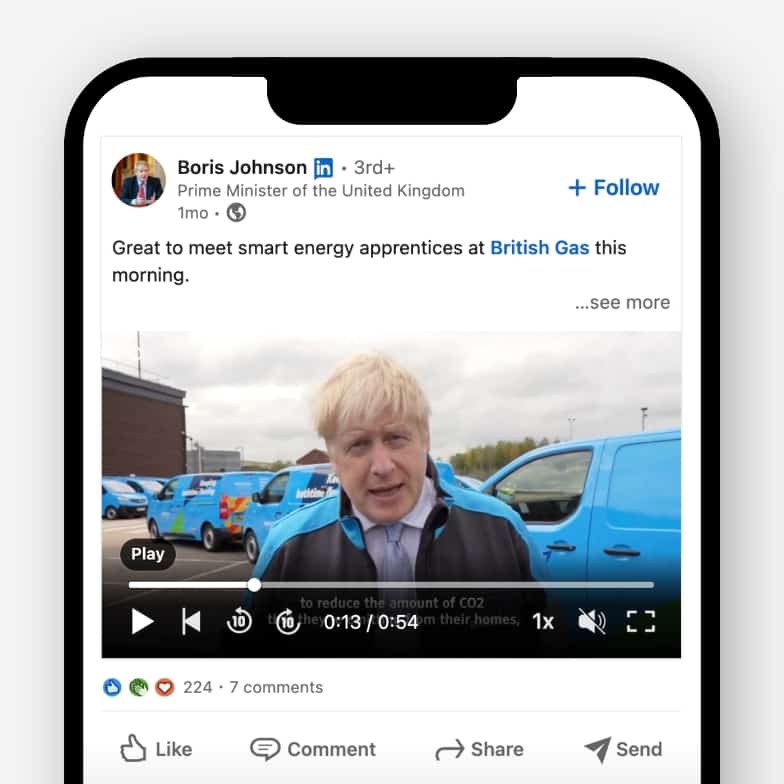This screenshot has height=784, width=784.
Task: Rewind the video 10 seconds
Action: click(x=239, y=621)
